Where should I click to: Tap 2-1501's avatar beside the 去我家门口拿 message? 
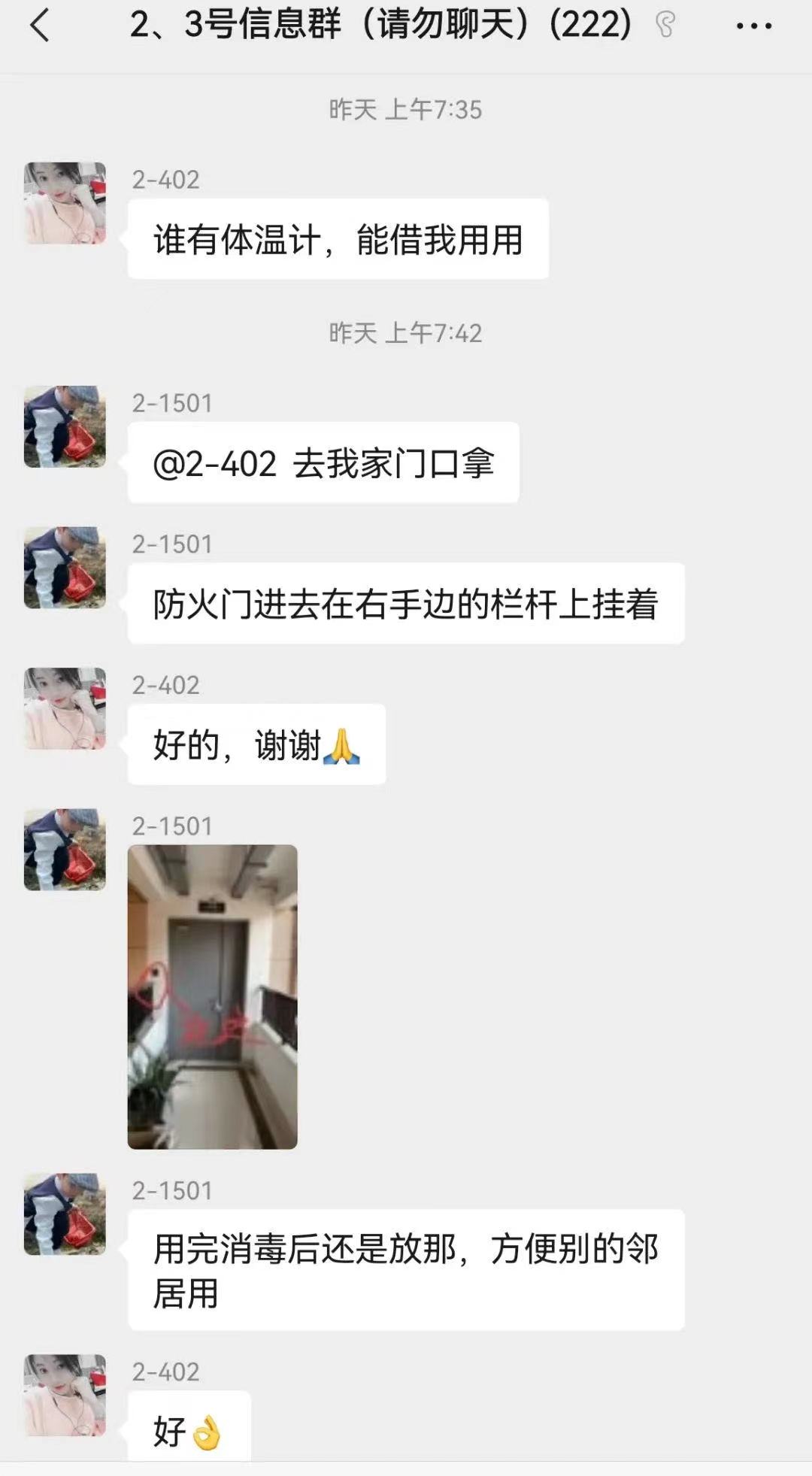click(x=65, y=426)
